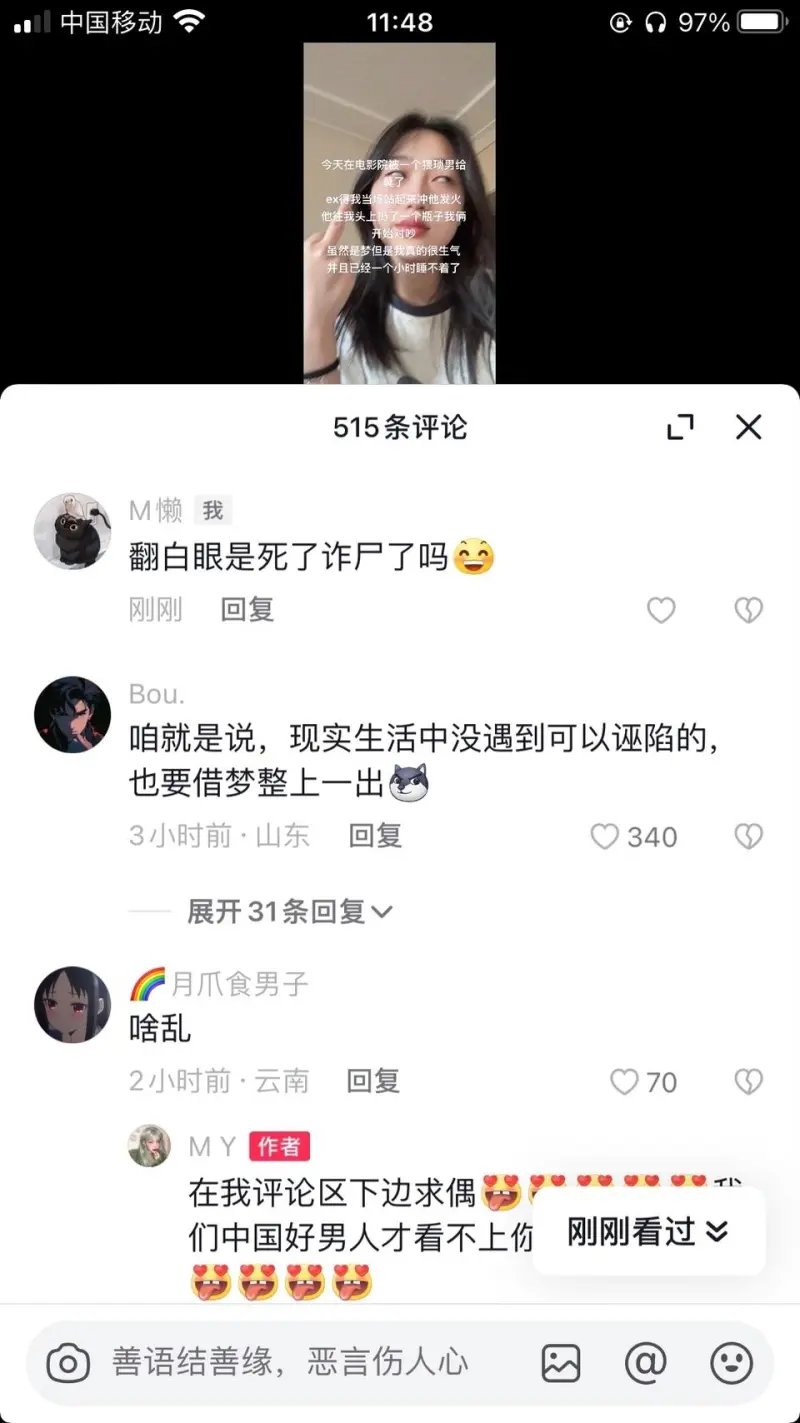Open Bou.'s profile avatar

pyautogui.click(x=71, y=715)
